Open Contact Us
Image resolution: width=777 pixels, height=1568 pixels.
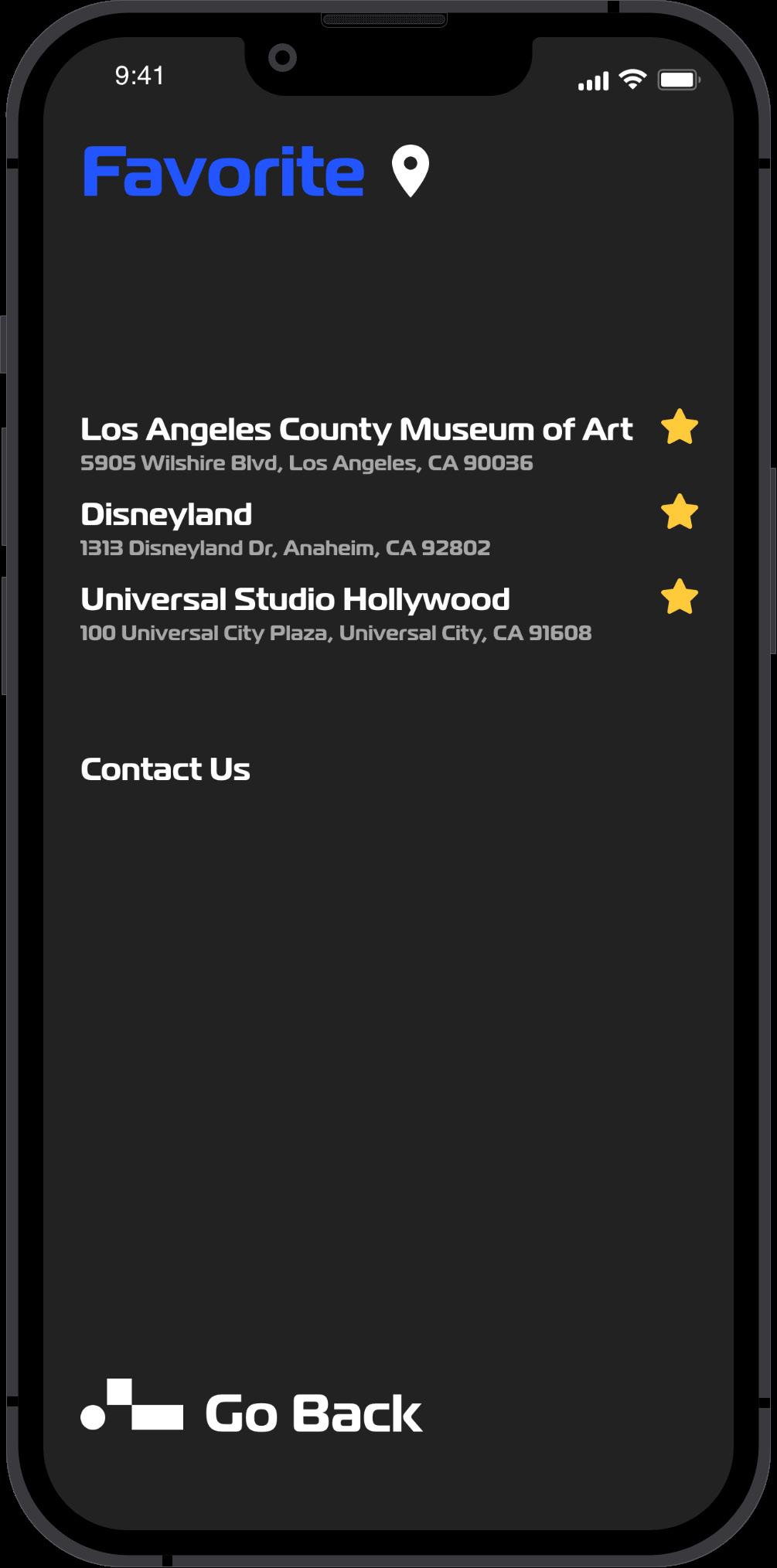(165, 769)
